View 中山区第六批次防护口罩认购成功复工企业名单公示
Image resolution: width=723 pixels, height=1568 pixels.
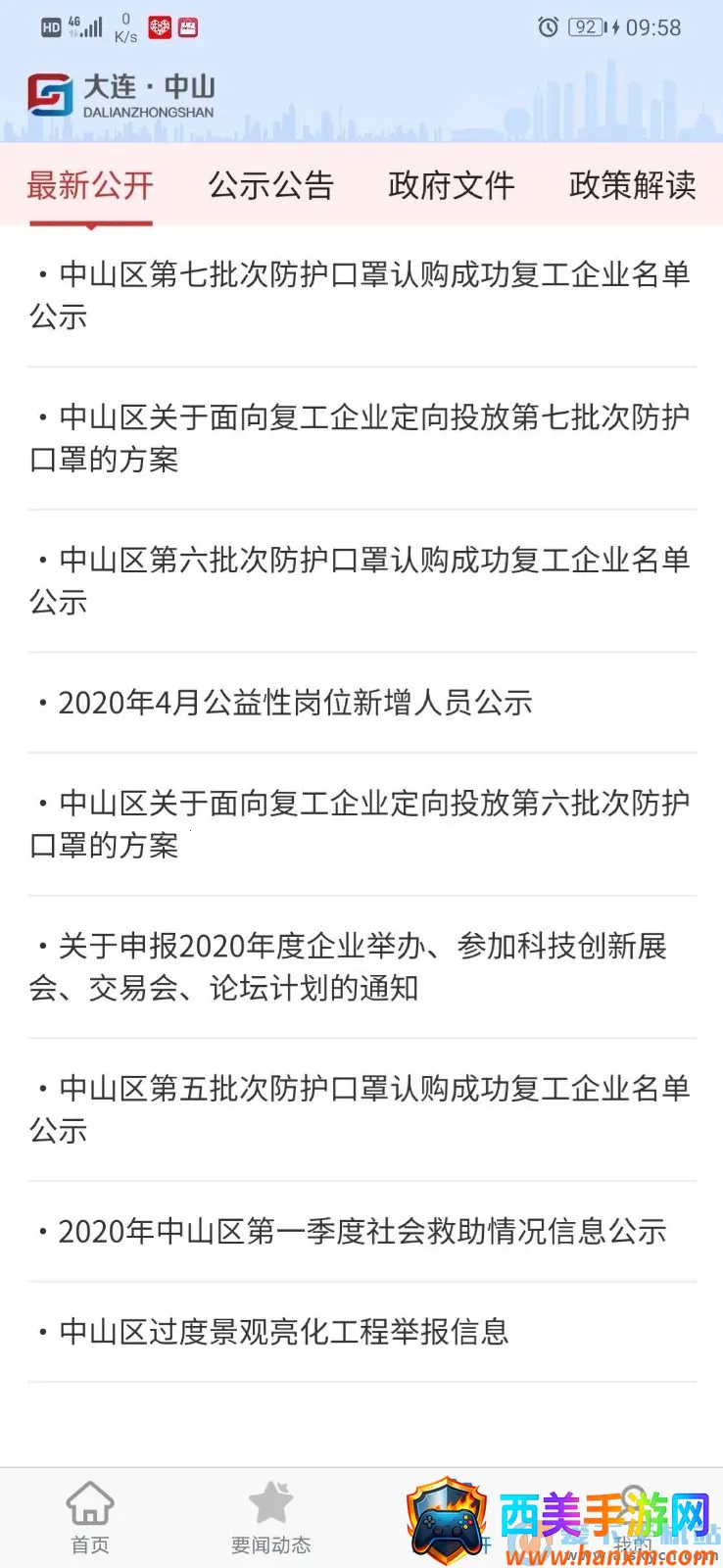point(361,580)
